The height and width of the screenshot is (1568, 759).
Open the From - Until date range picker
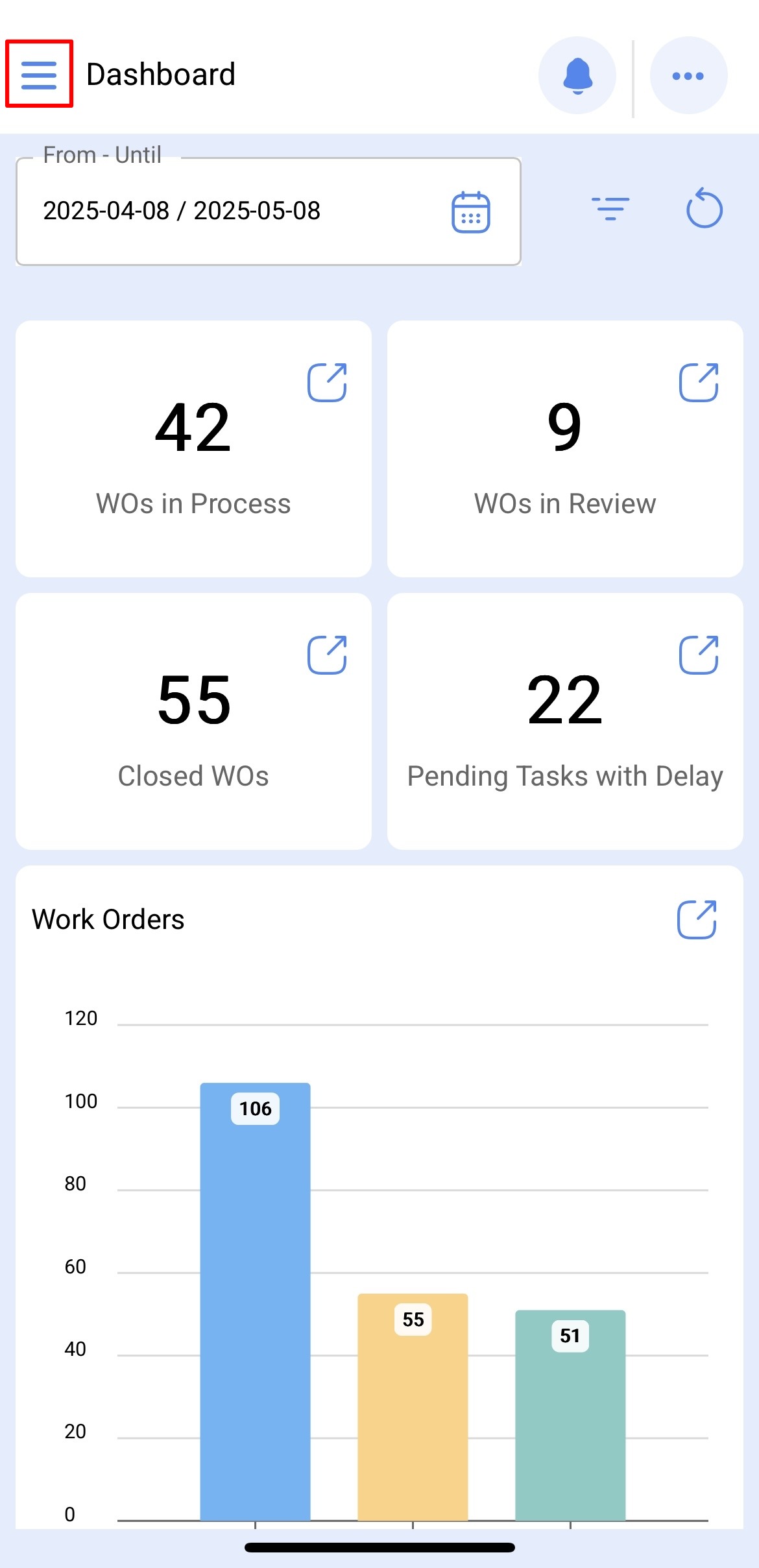click(x=470, y=212)
